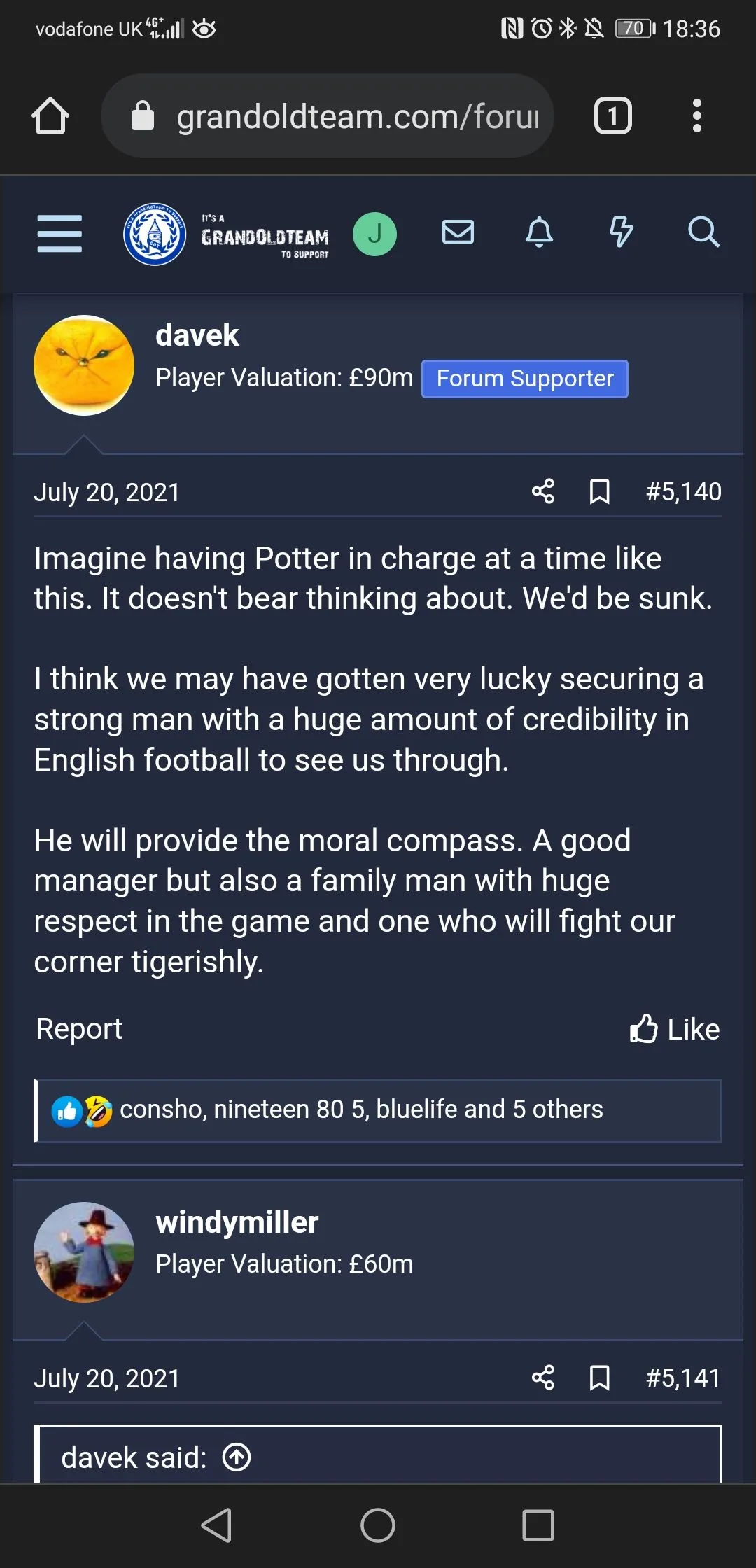Image resolution: width=756 pixels, height=1568 pixels.
Task: Open the browser home page
Action: (x=50, y=115)
